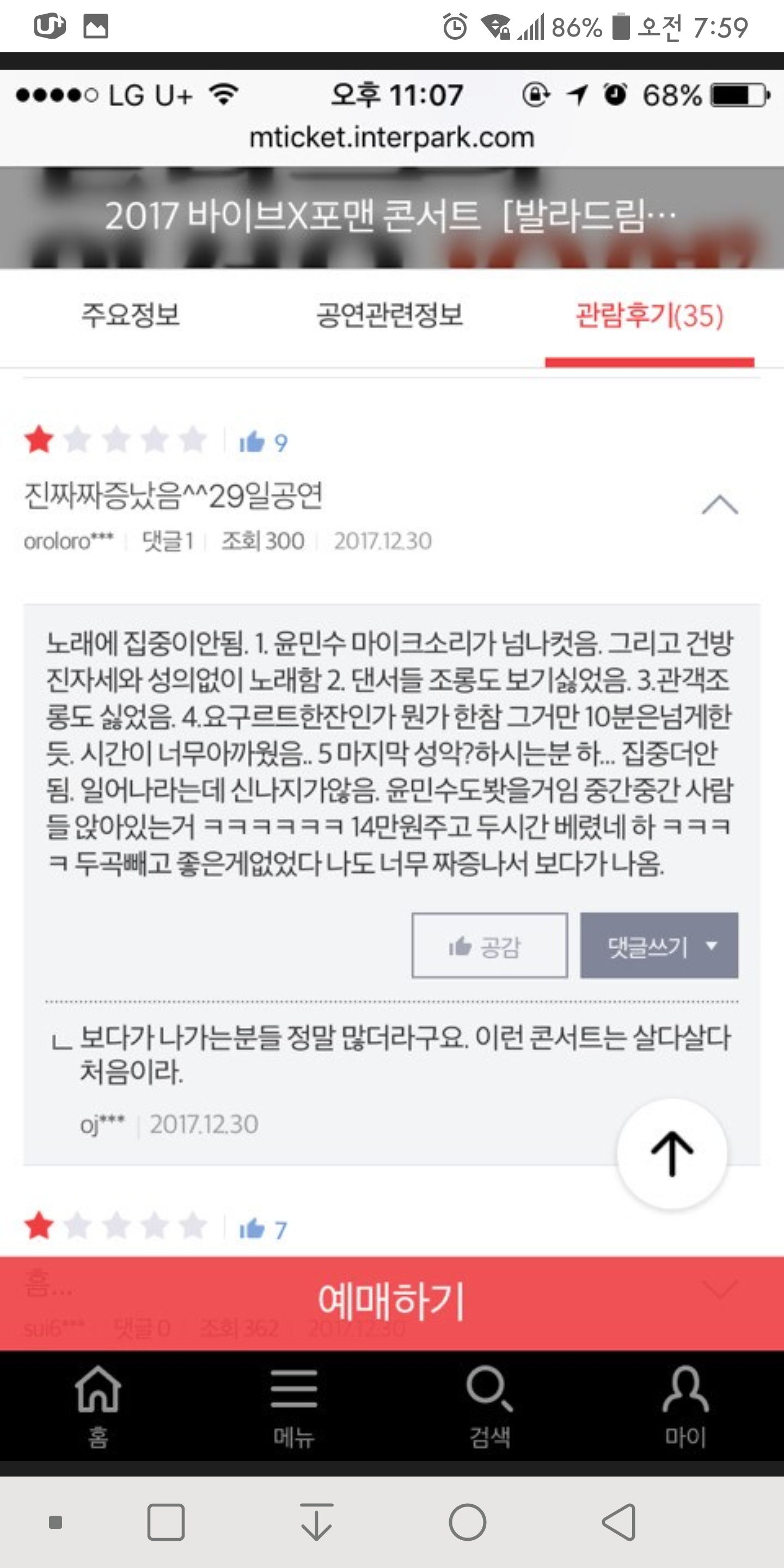Tap the system back button
The width and height of the screenshot is (784, 1568).
click(619, 1522)
